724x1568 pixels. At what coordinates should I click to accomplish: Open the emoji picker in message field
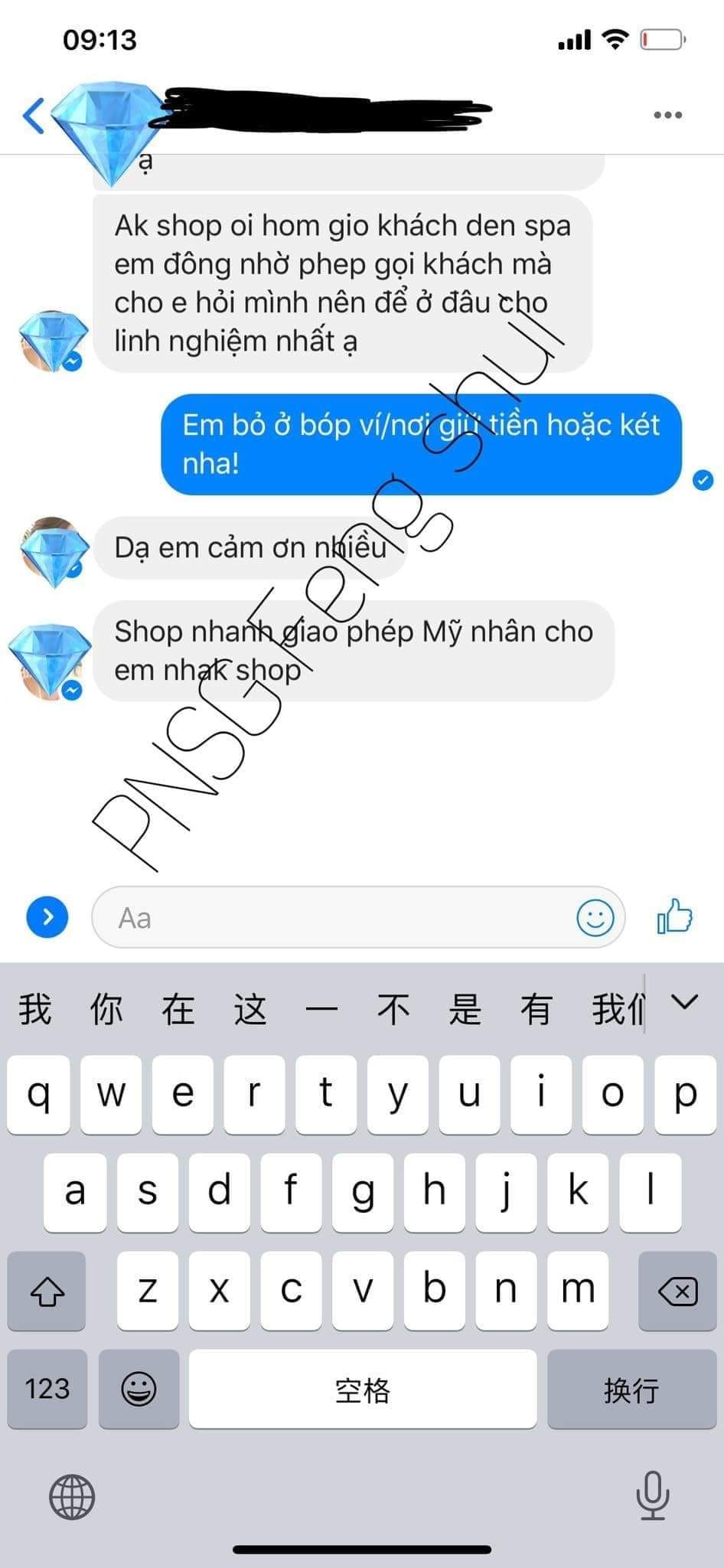(595, 917)
